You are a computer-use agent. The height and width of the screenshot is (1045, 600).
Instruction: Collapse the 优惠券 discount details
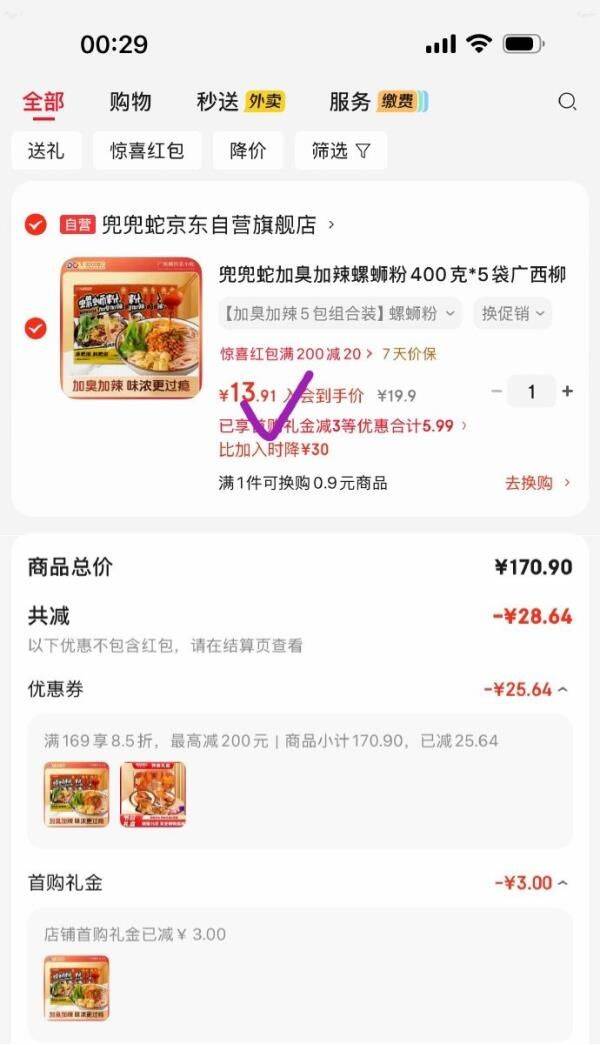click(x=527, y=690)
